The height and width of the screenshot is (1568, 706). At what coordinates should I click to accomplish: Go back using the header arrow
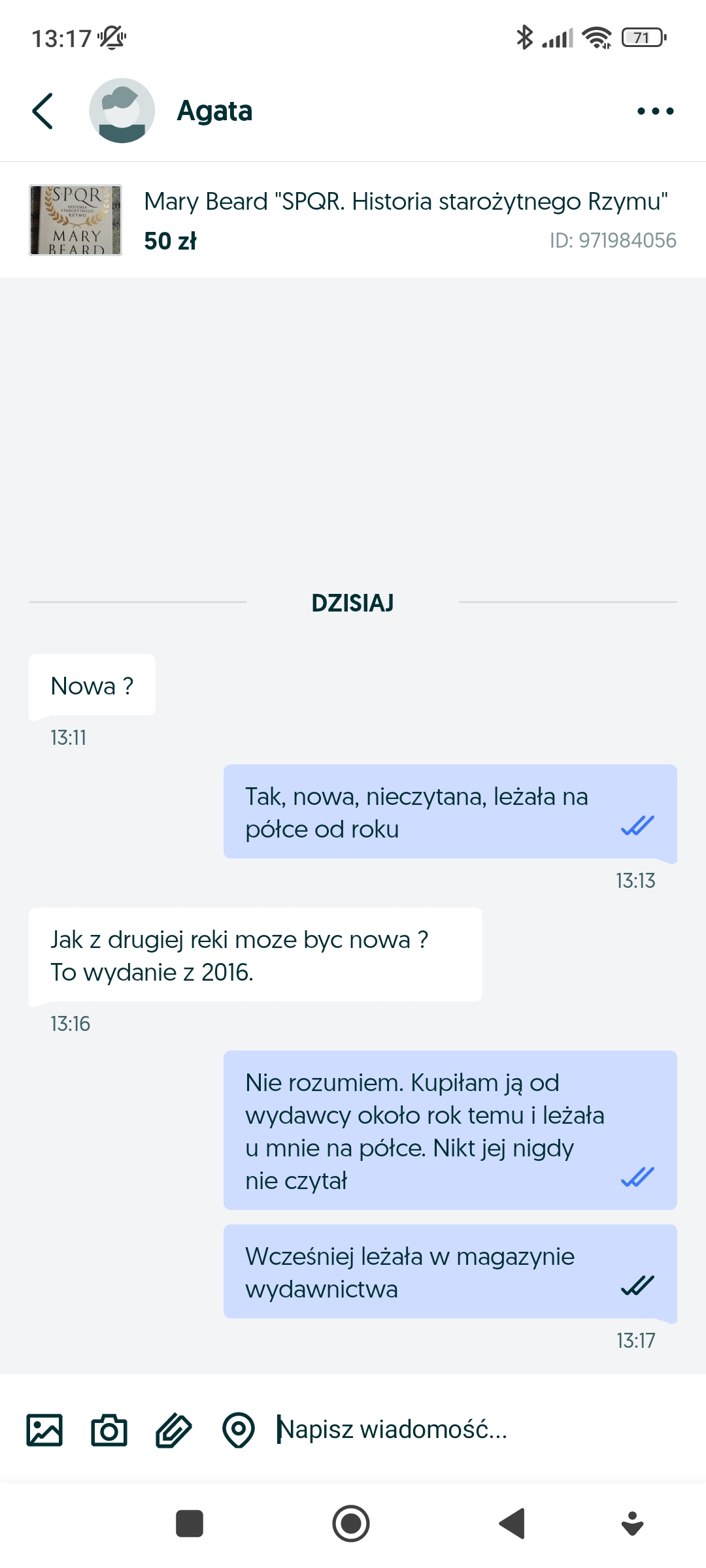(x=42, y=111)
